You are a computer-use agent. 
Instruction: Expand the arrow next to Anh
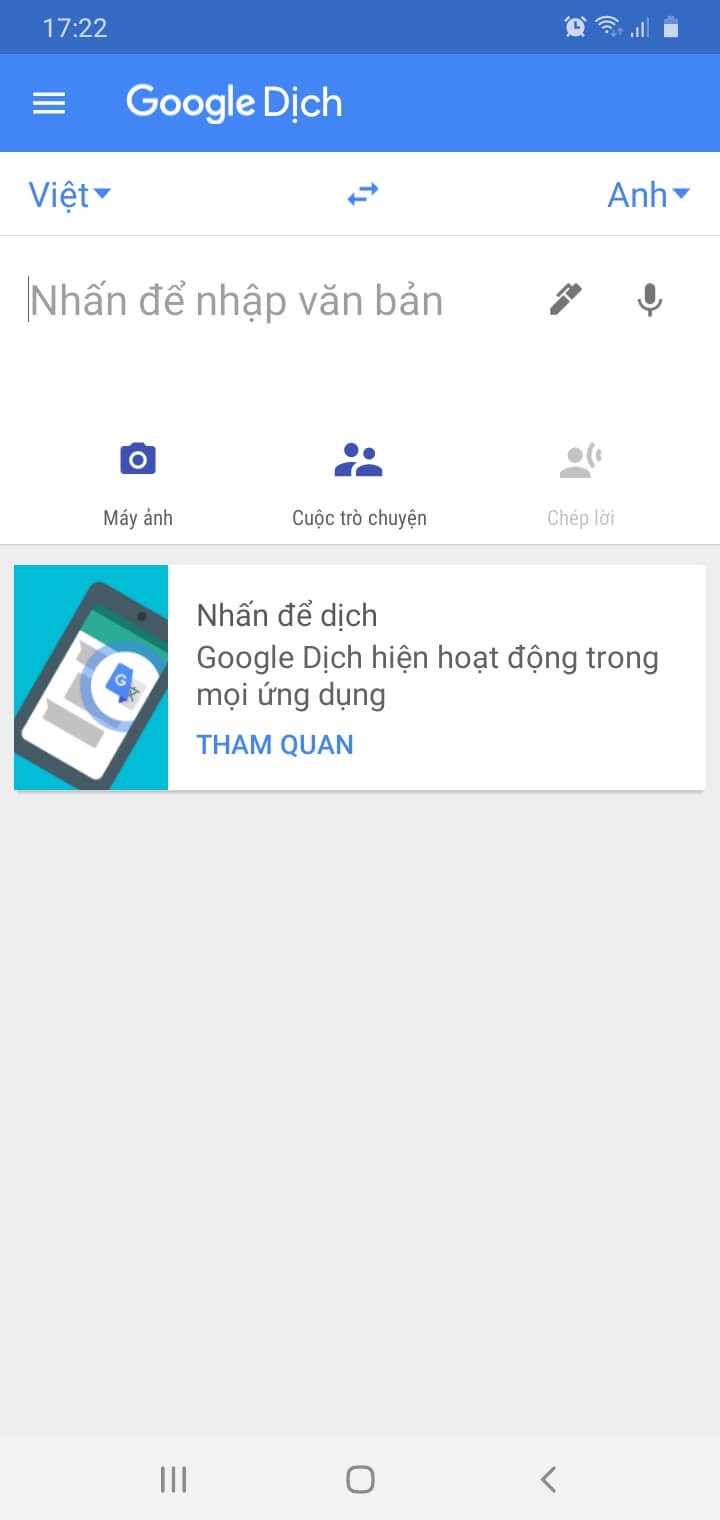pos(683,194)
